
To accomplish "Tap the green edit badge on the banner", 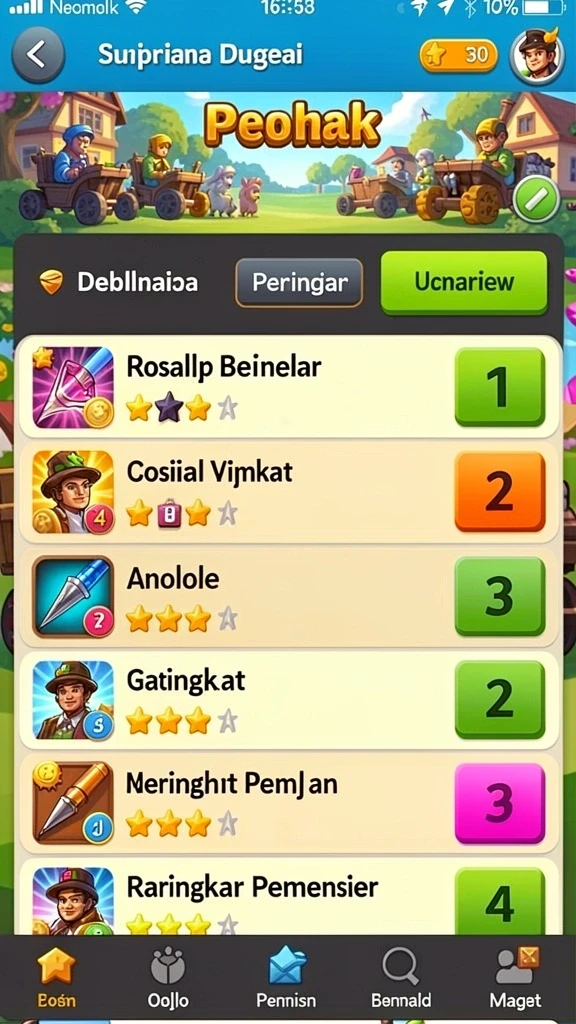I will 536,199.
